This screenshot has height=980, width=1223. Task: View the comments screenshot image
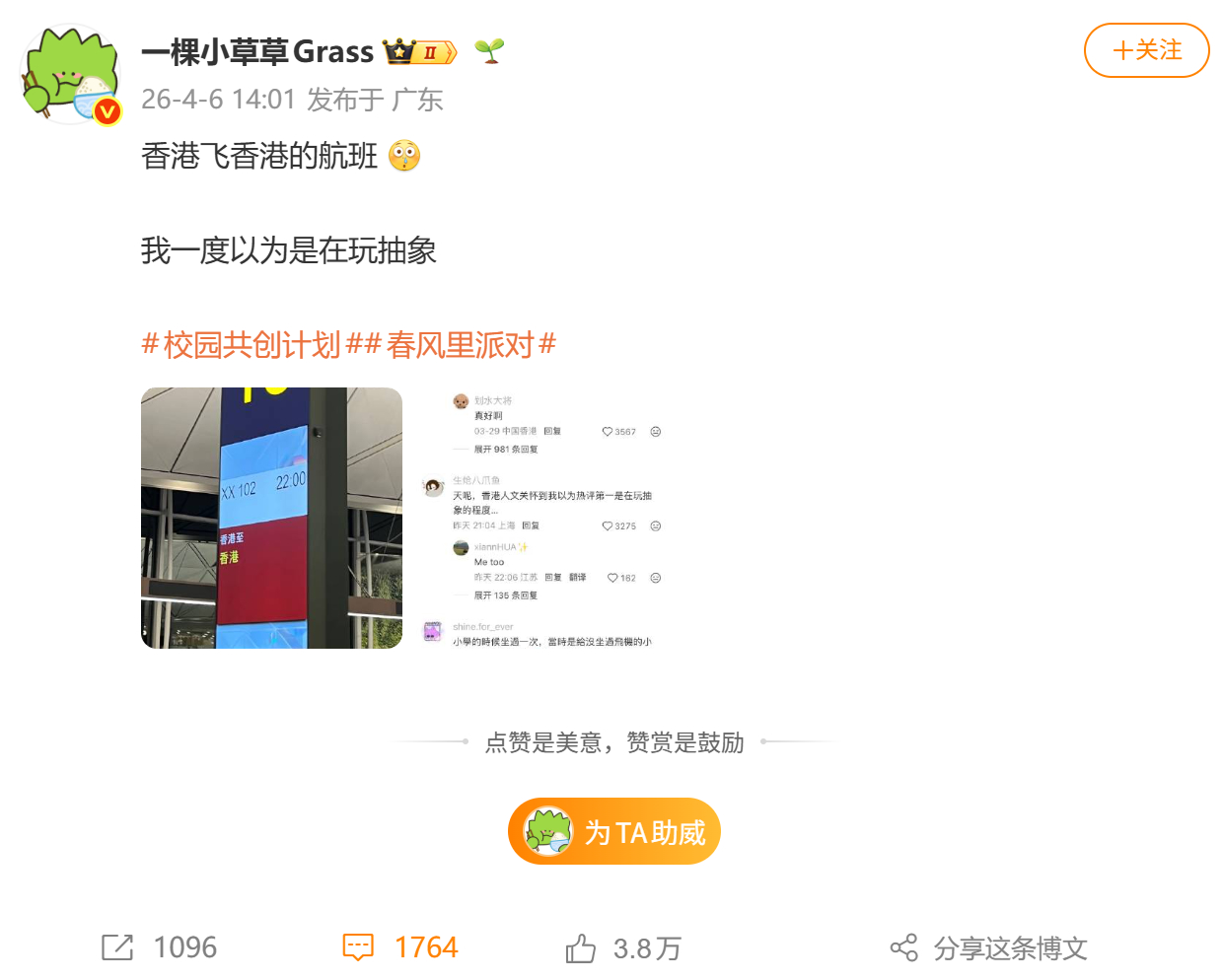click(x=545, y=518)
